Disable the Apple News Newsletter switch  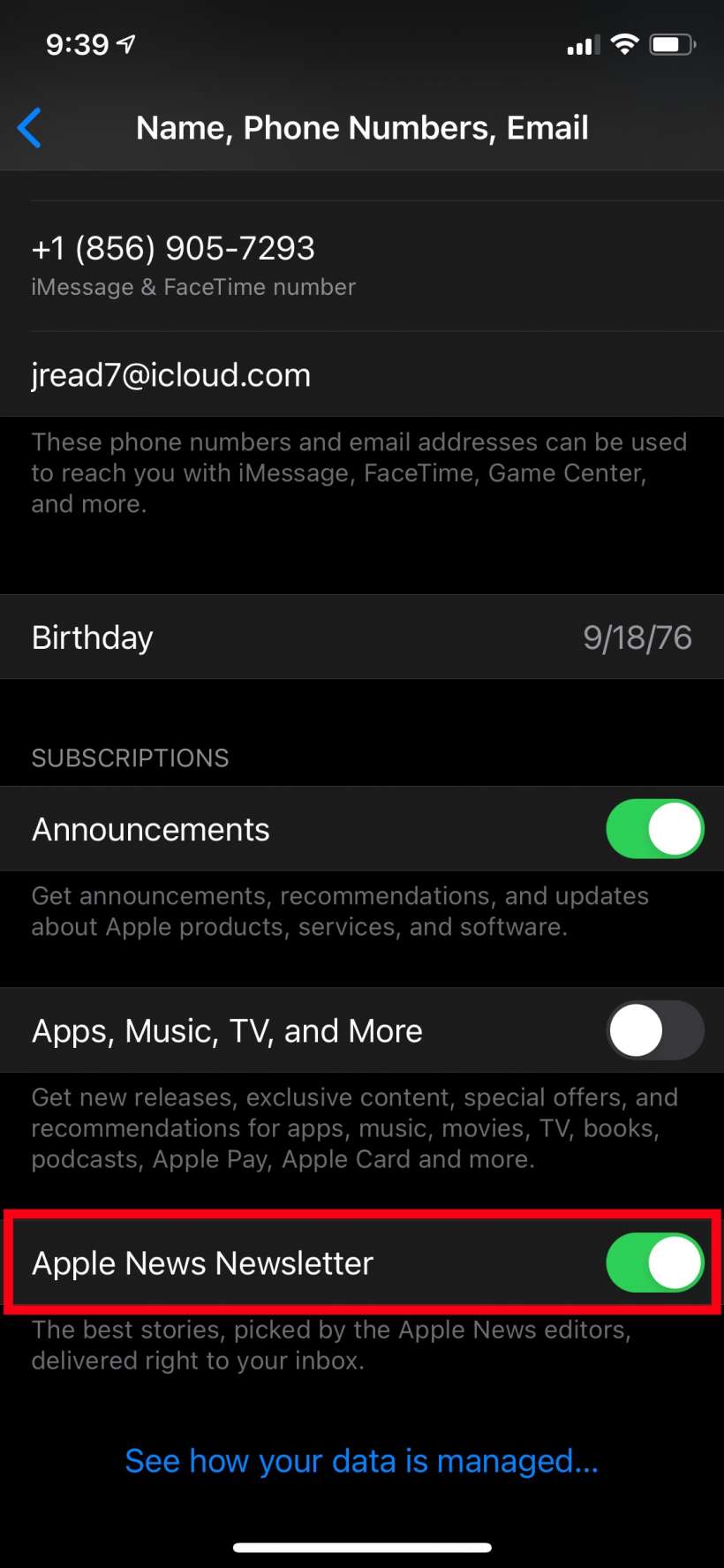[654, 1263]
